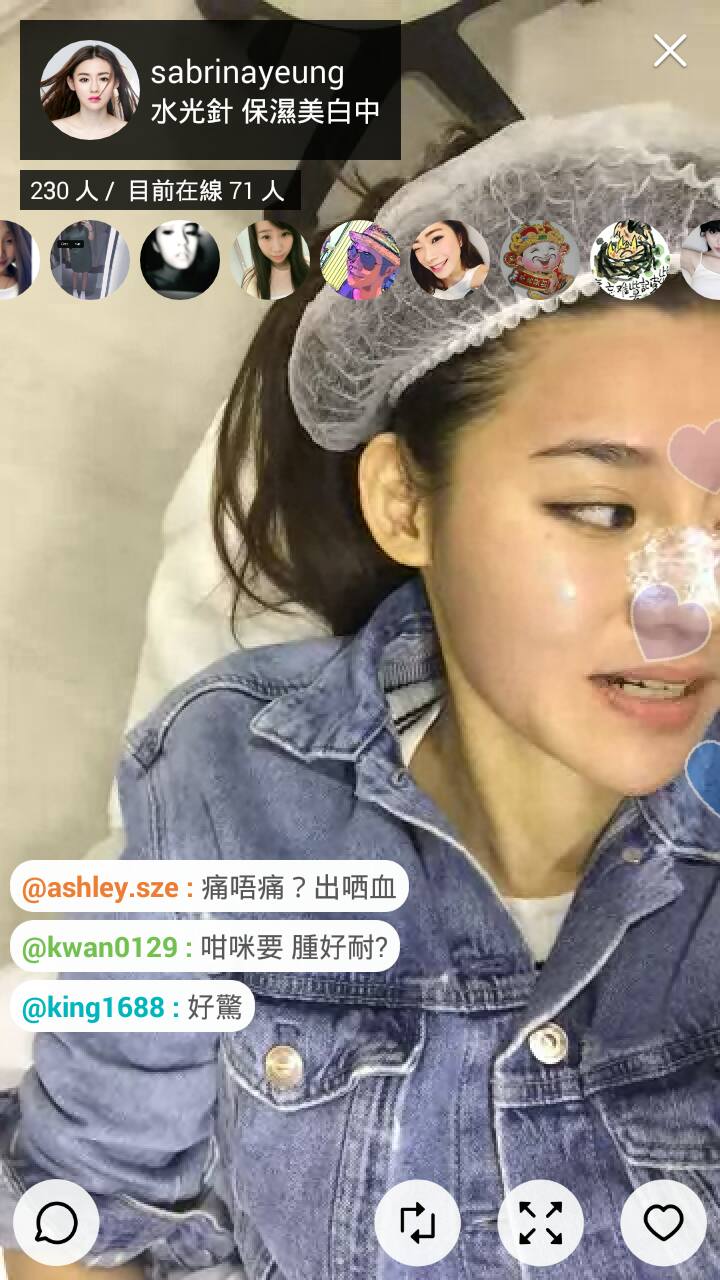Open sabrinayeung's profile from the header
720x1280 pixels.
pos(90,90)
